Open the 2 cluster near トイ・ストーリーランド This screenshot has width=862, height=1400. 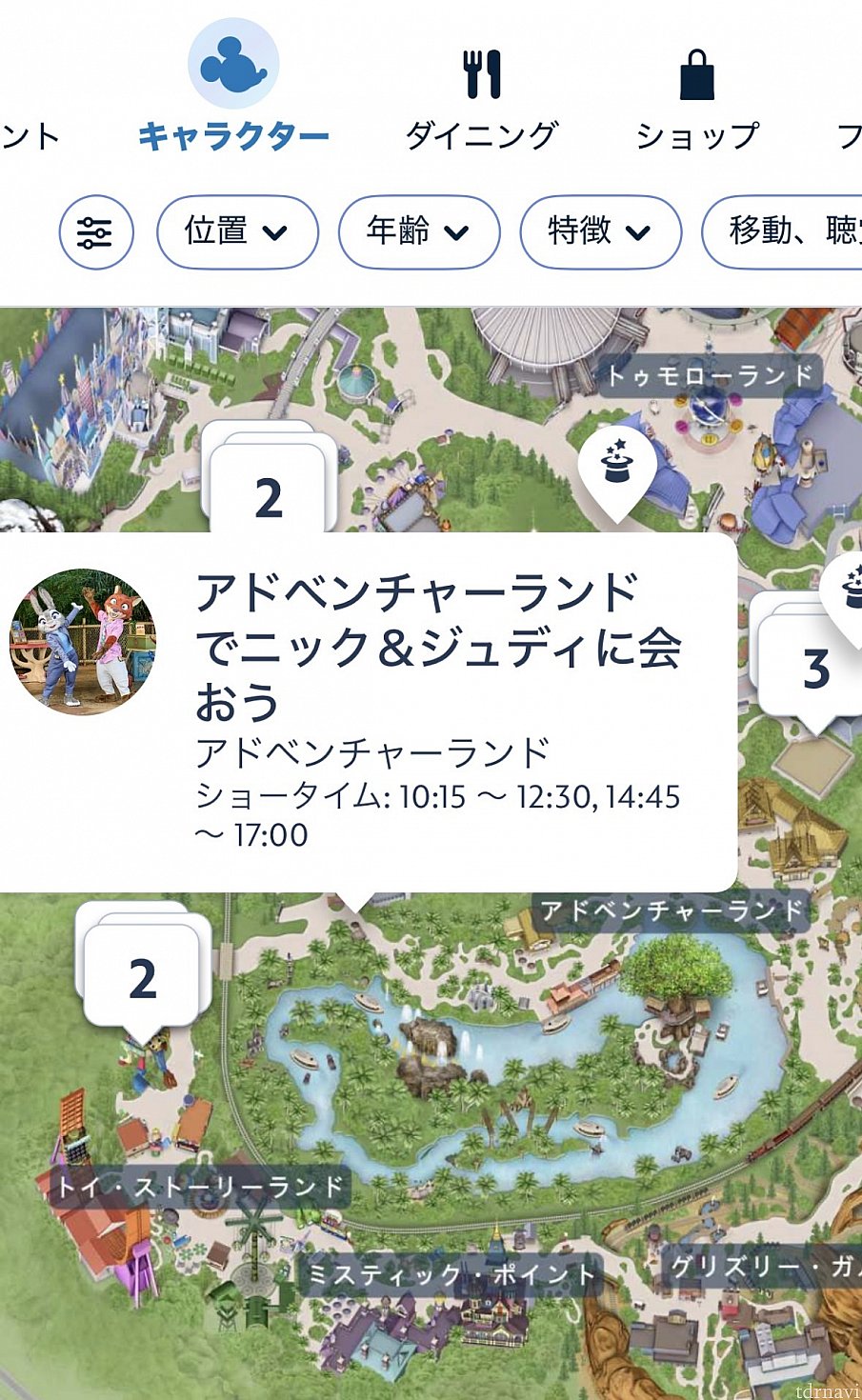pos(143,978)
